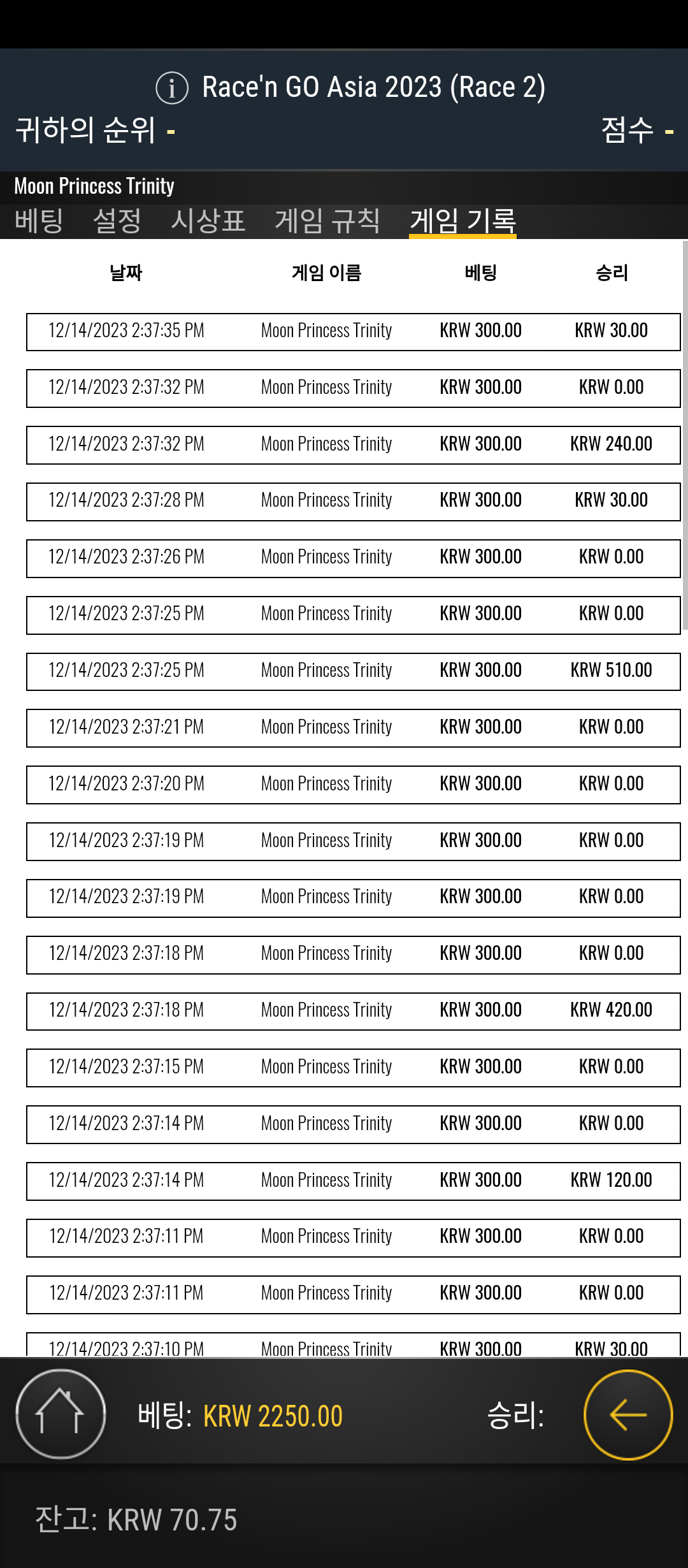Open the 2:37:35 PM game record

click(x=354, y=331)
